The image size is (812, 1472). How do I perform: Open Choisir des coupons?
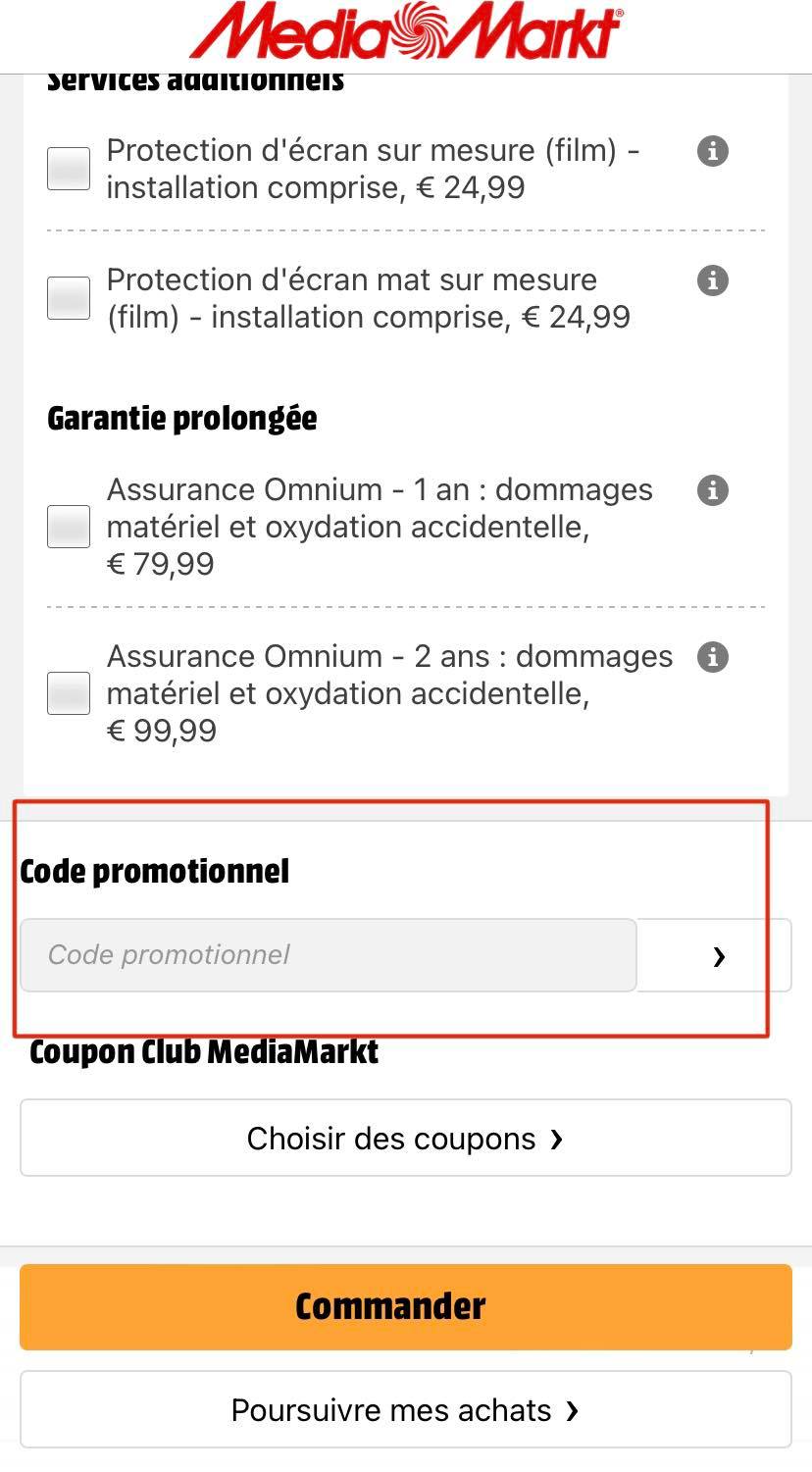tap(406, 1138)
